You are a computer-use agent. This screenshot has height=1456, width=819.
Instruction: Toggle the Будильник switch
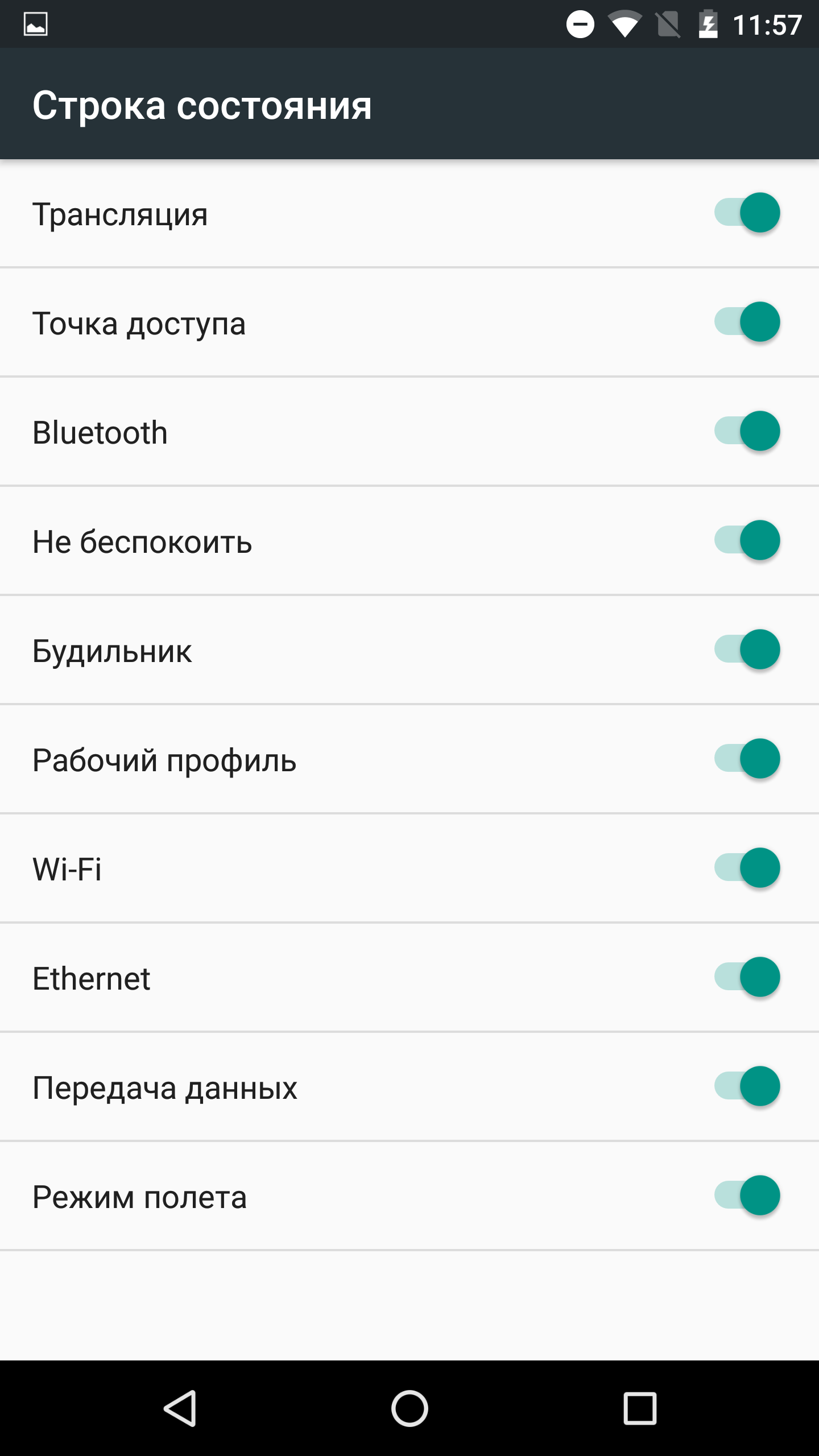[747, 650]
